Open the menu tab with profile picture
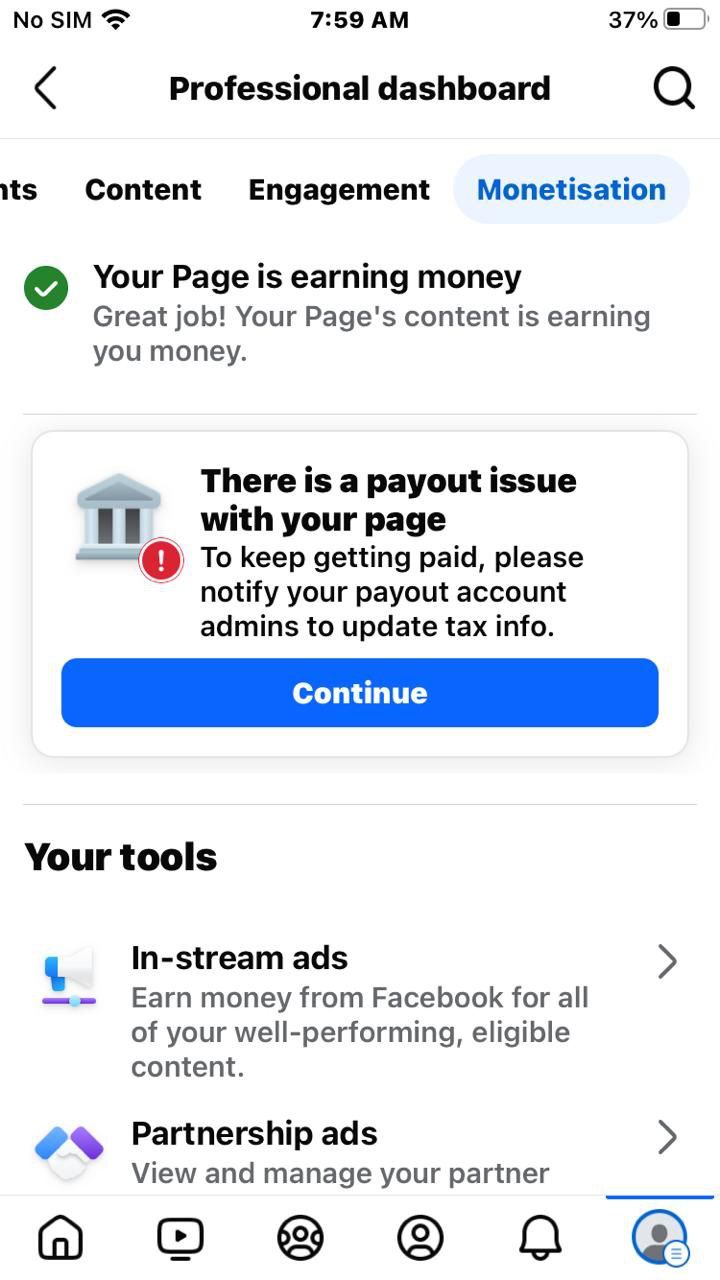 660,1238
